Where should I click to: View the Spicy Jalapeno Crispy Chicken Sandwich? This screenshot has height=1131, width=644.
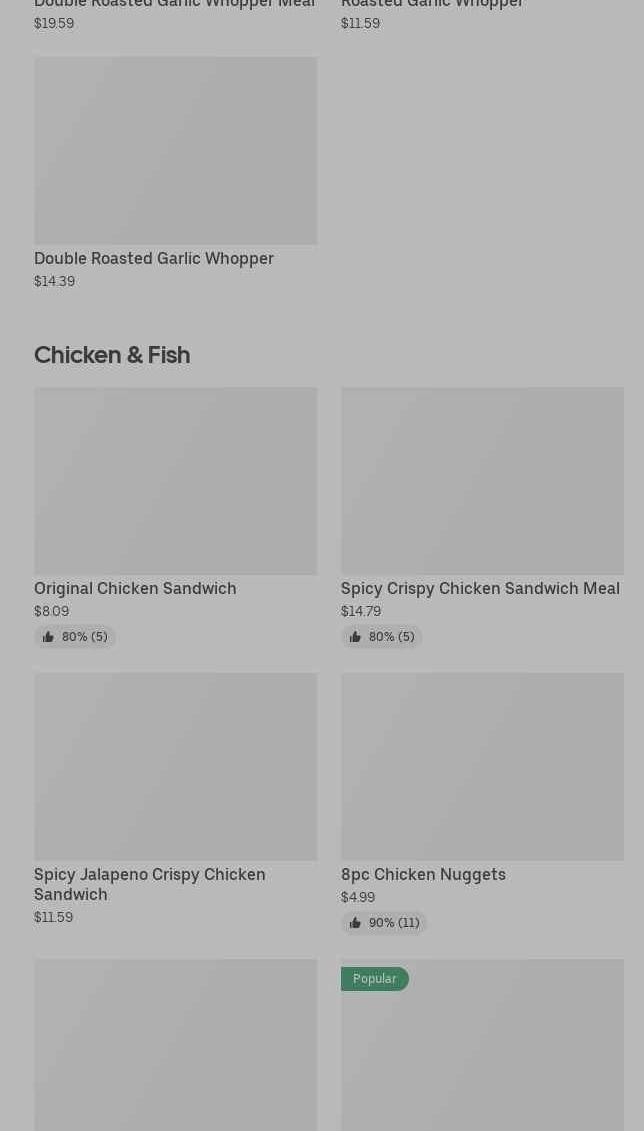[175, 799]
